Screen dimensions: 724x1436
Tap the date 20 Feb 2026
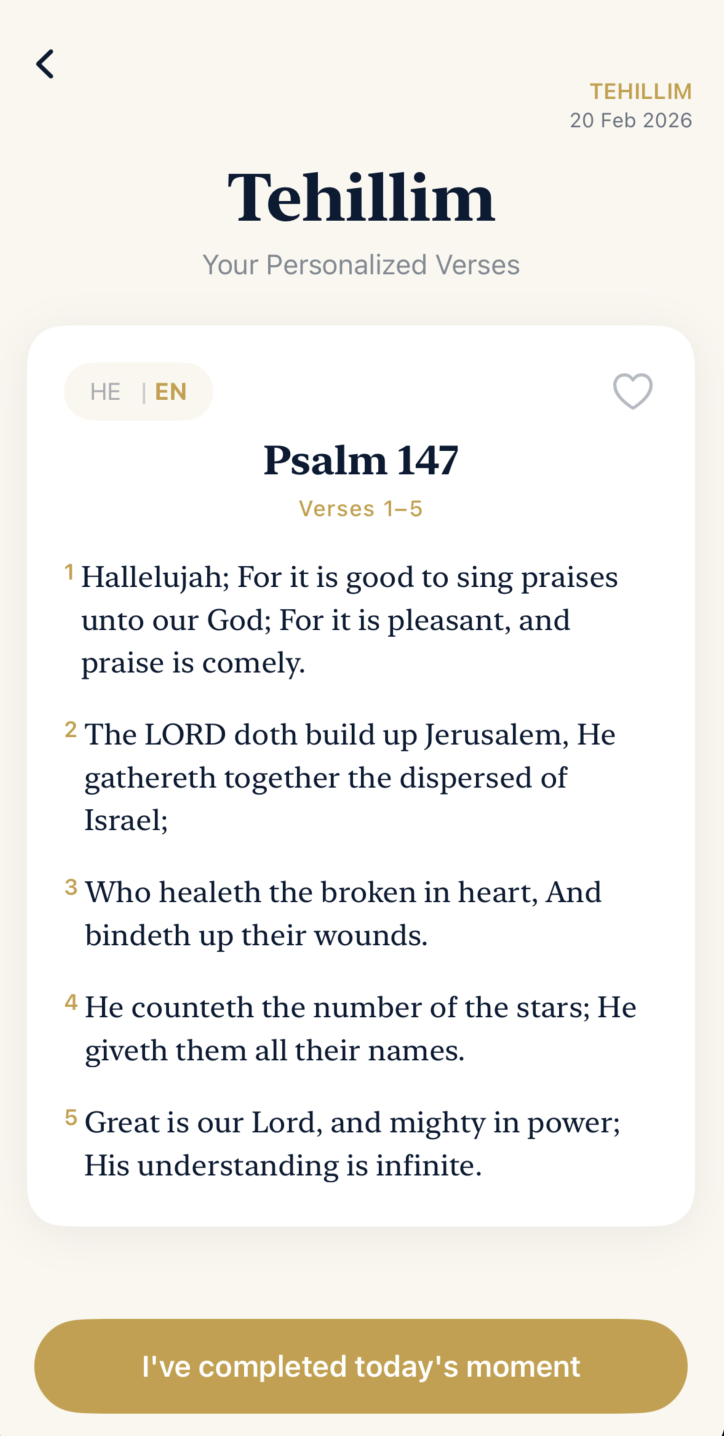pyautogui.click(x=631, y=120)
